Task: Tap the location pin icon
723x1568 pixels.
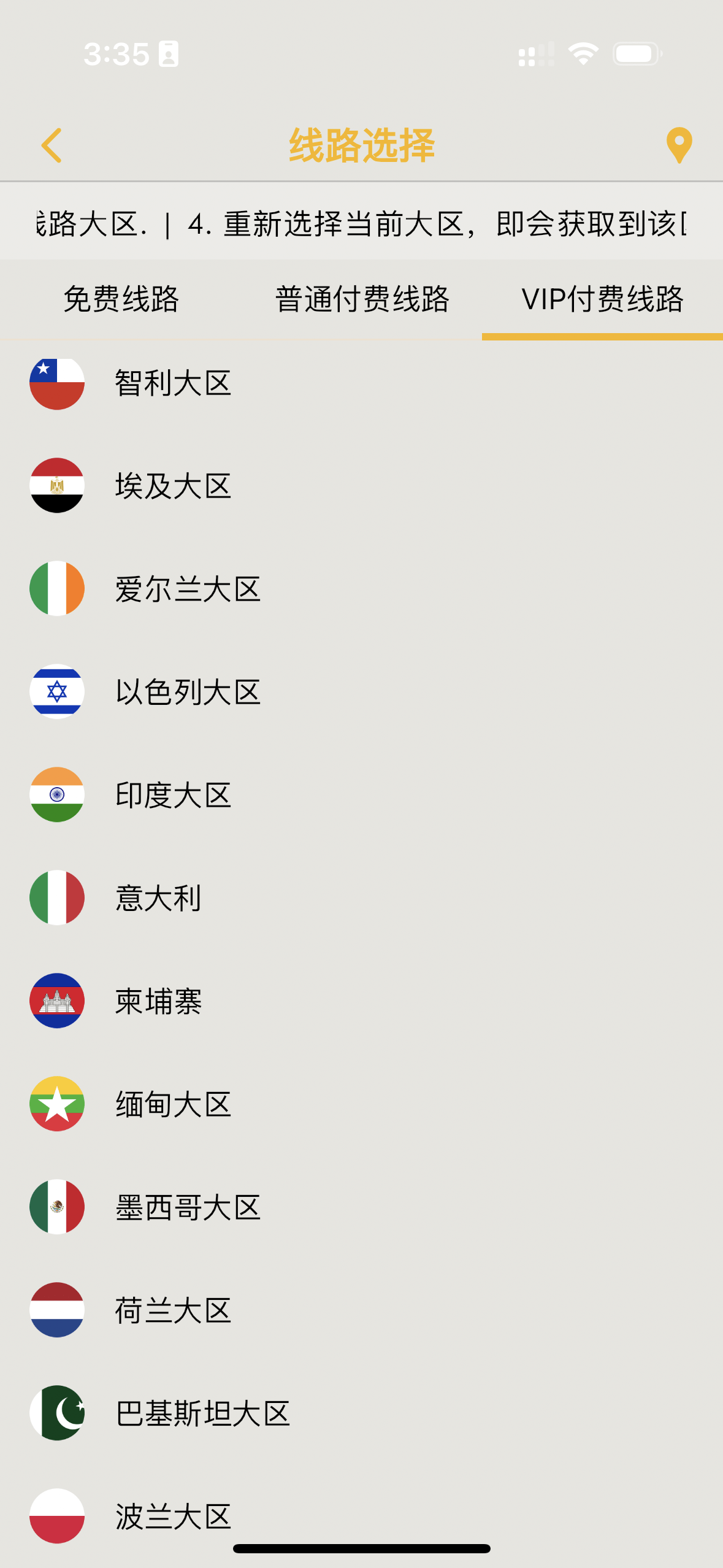Action: pos(679,145)
